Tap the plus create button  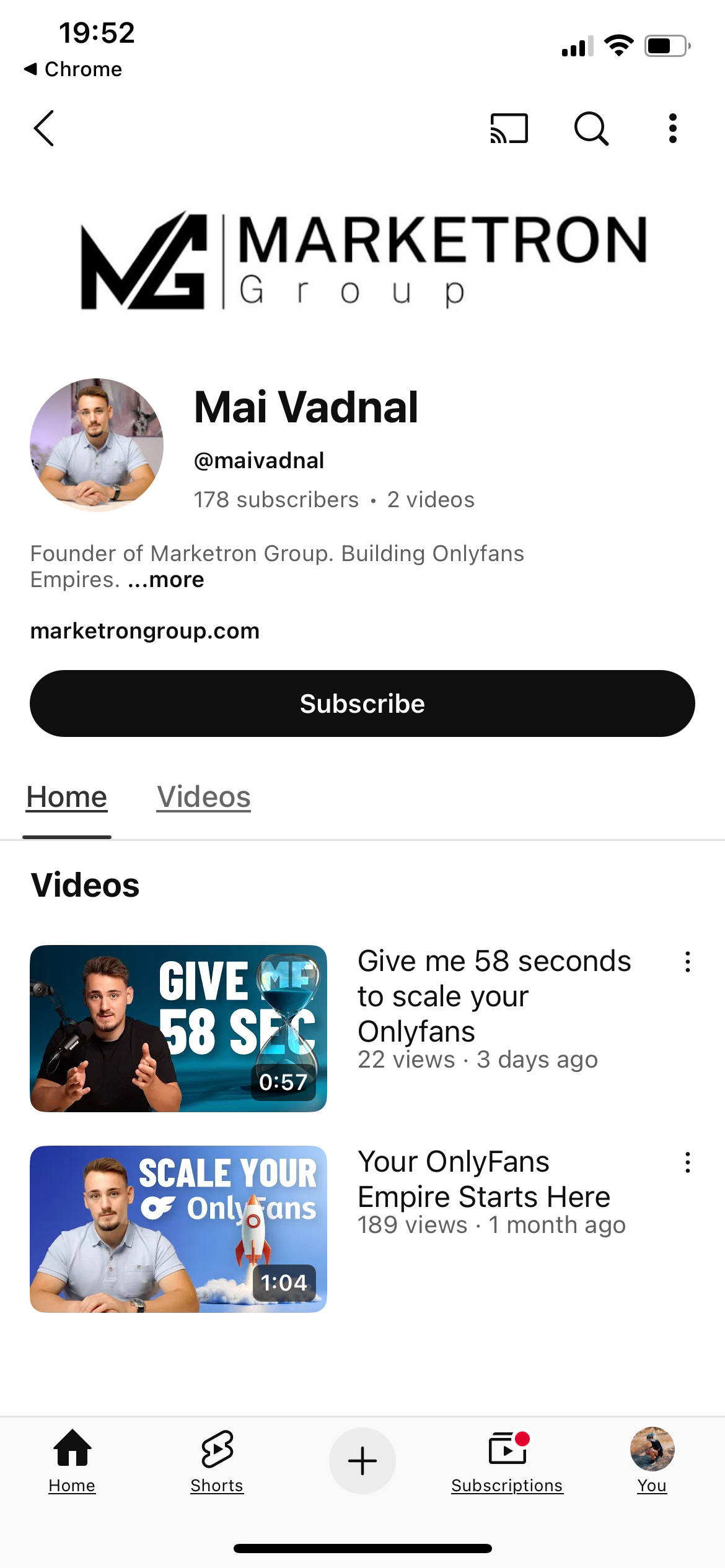[362, 1460]
